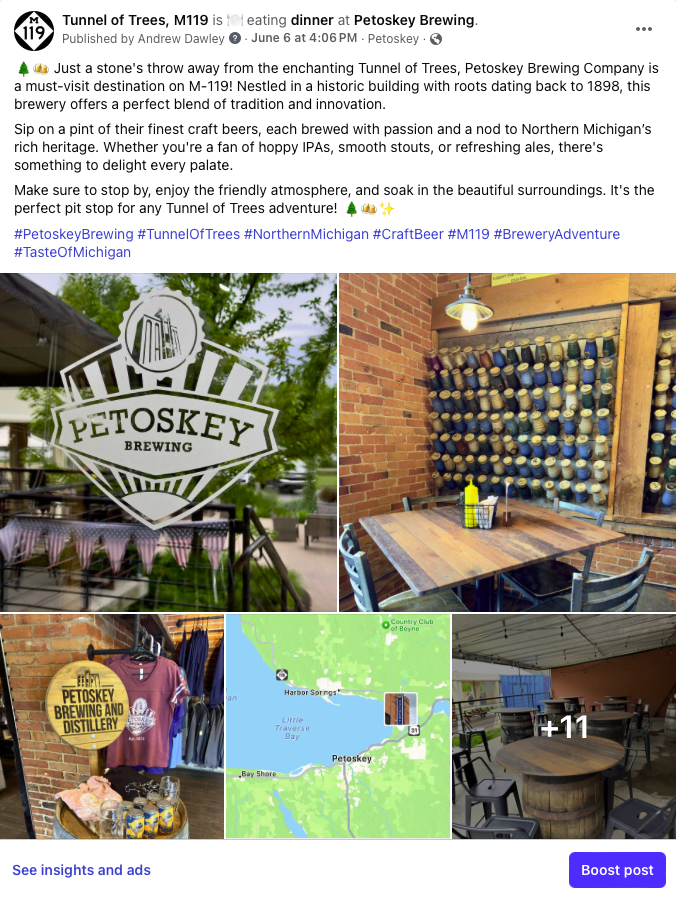View the +11 more photos tile

pyautogui.click(x=563, y=726)
